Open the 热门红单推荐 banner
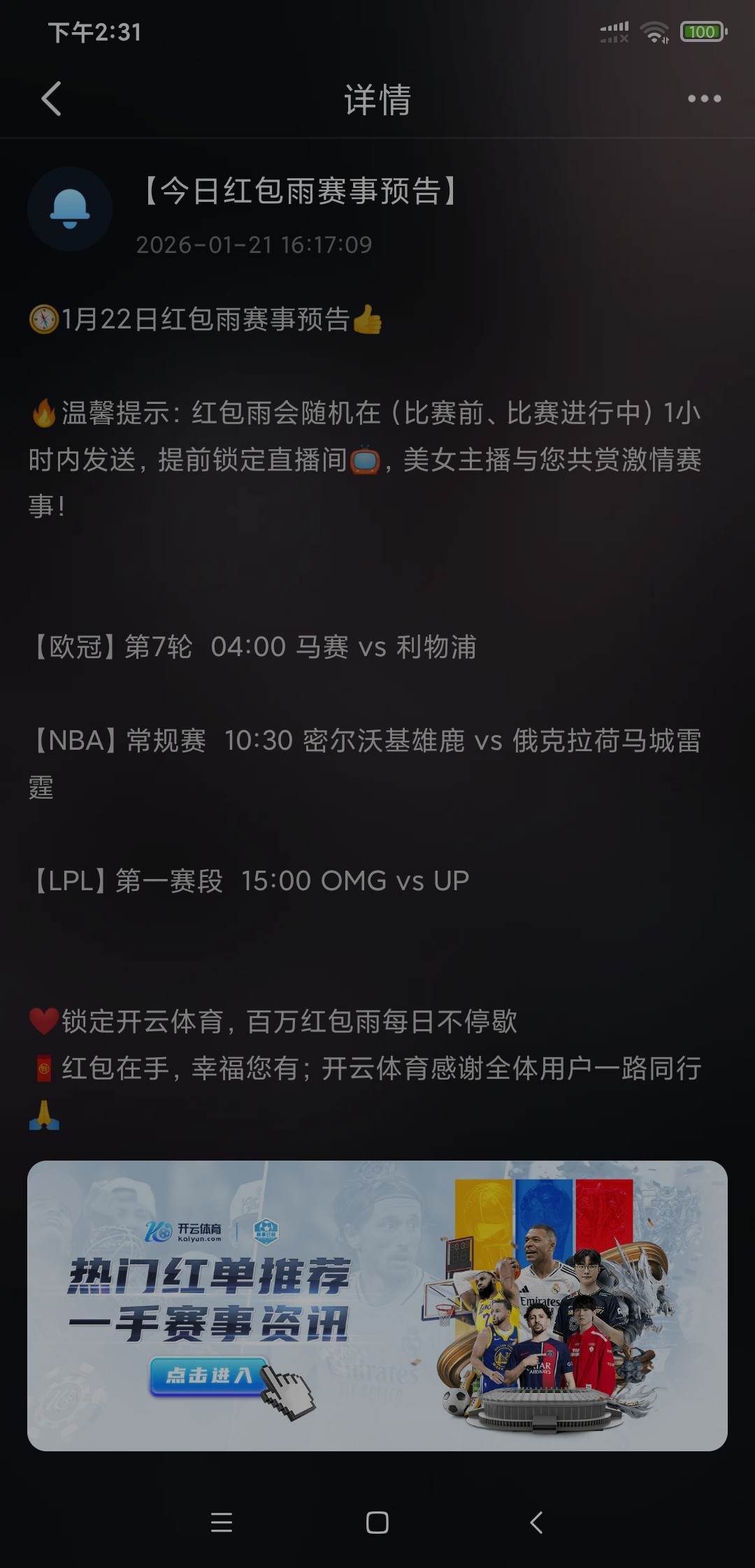This screenshot has height=1568, width=755. [x=377, y=1305]
